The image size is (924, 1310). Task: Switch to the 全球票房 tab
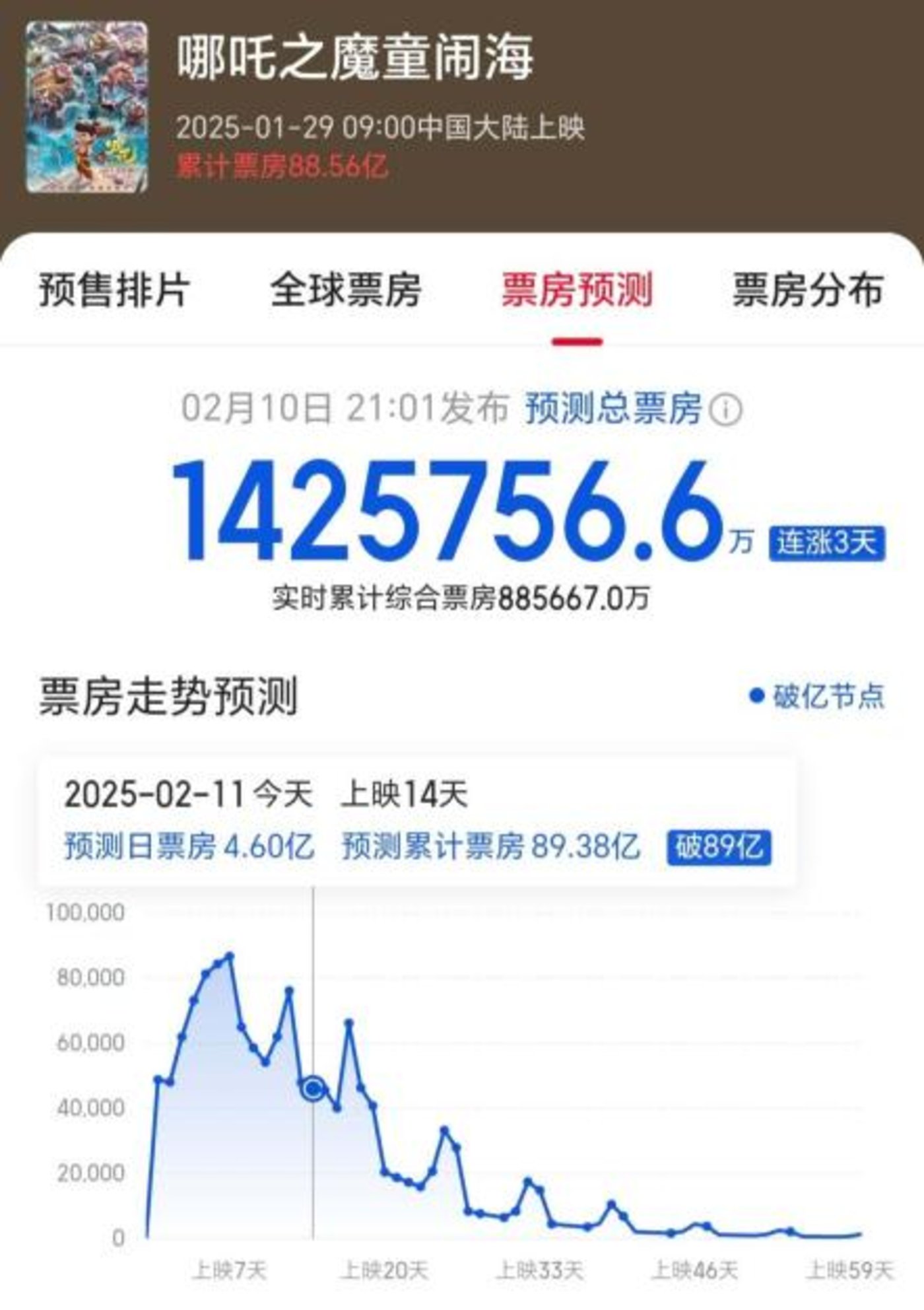click(x=346, y=291)
